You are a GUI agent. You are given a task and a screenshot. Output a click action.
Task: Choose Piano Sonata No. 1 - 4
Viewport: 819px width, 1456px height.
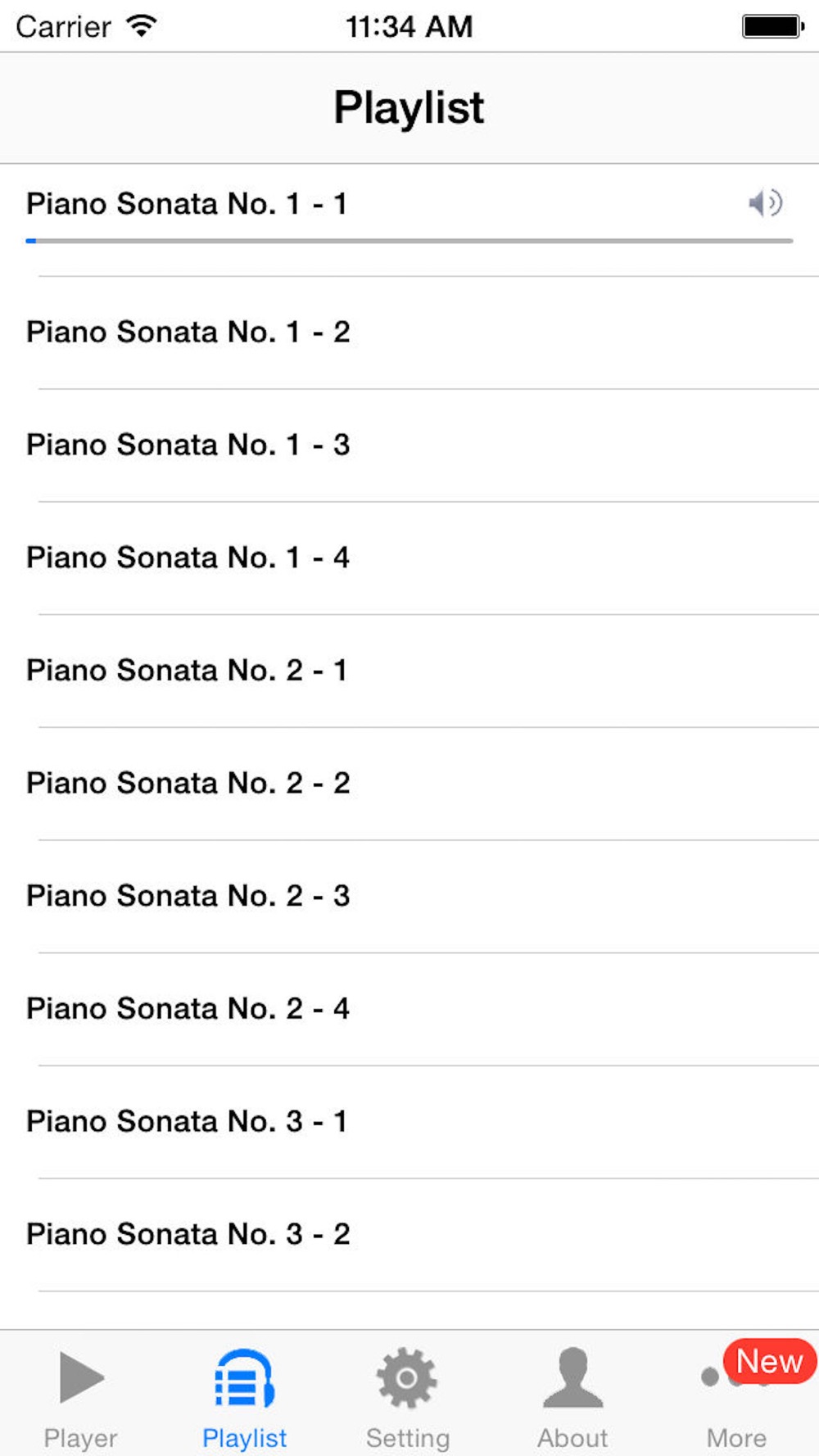pyautogui.click(x=409, y=558)
